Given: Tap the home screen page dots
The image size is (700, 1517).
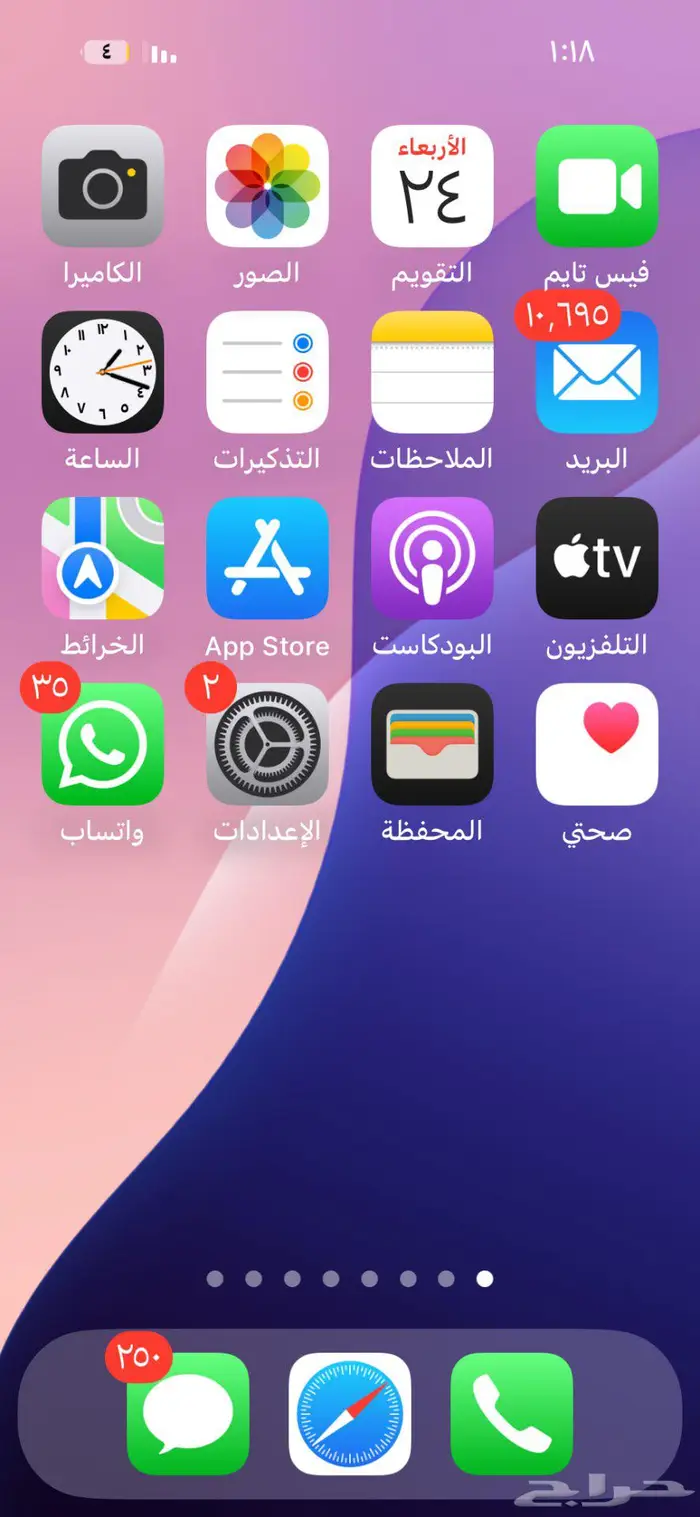Looking at the screenshot, I should 350,1278.
